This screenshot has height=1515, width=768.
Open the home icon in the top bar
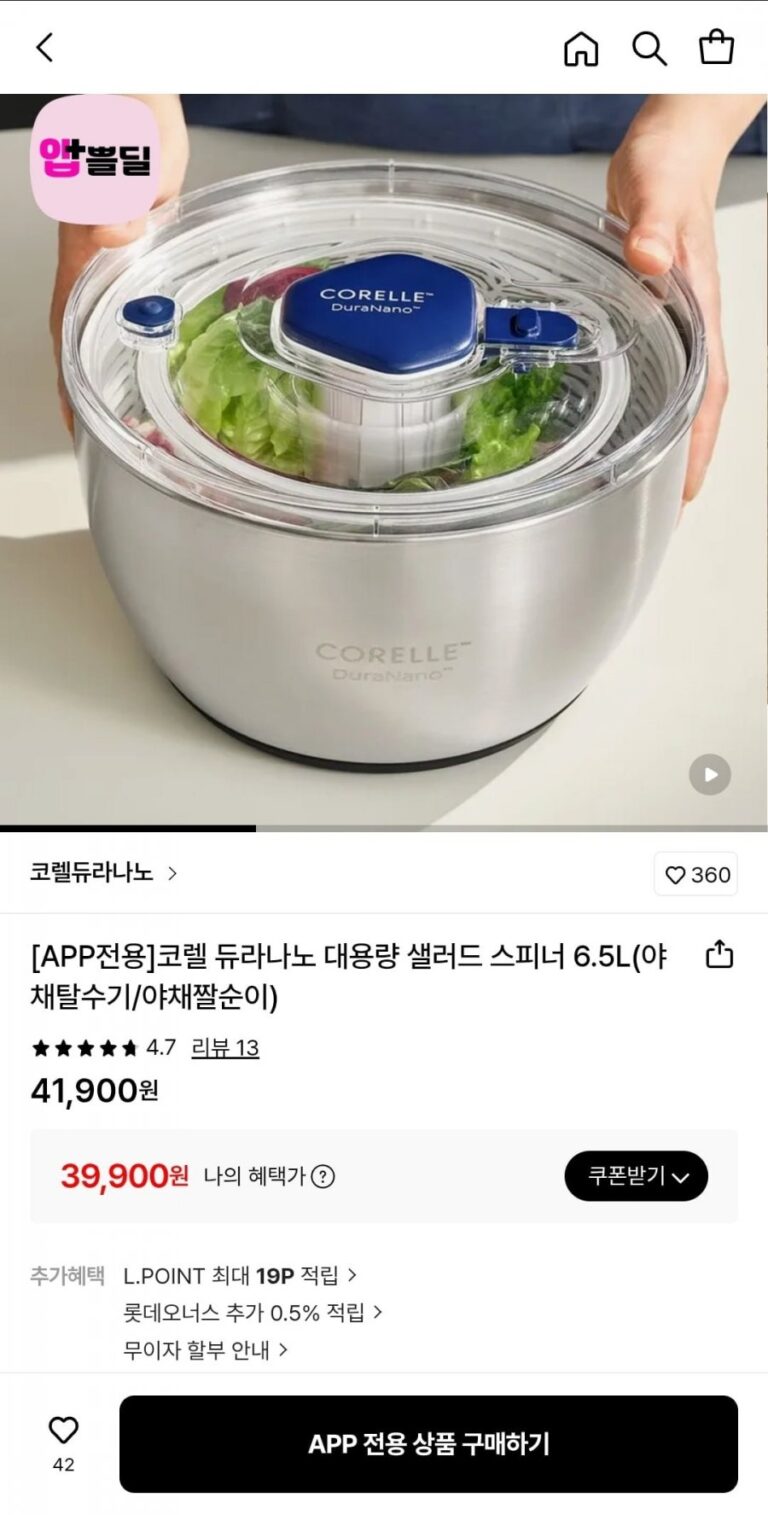point(581,47)
